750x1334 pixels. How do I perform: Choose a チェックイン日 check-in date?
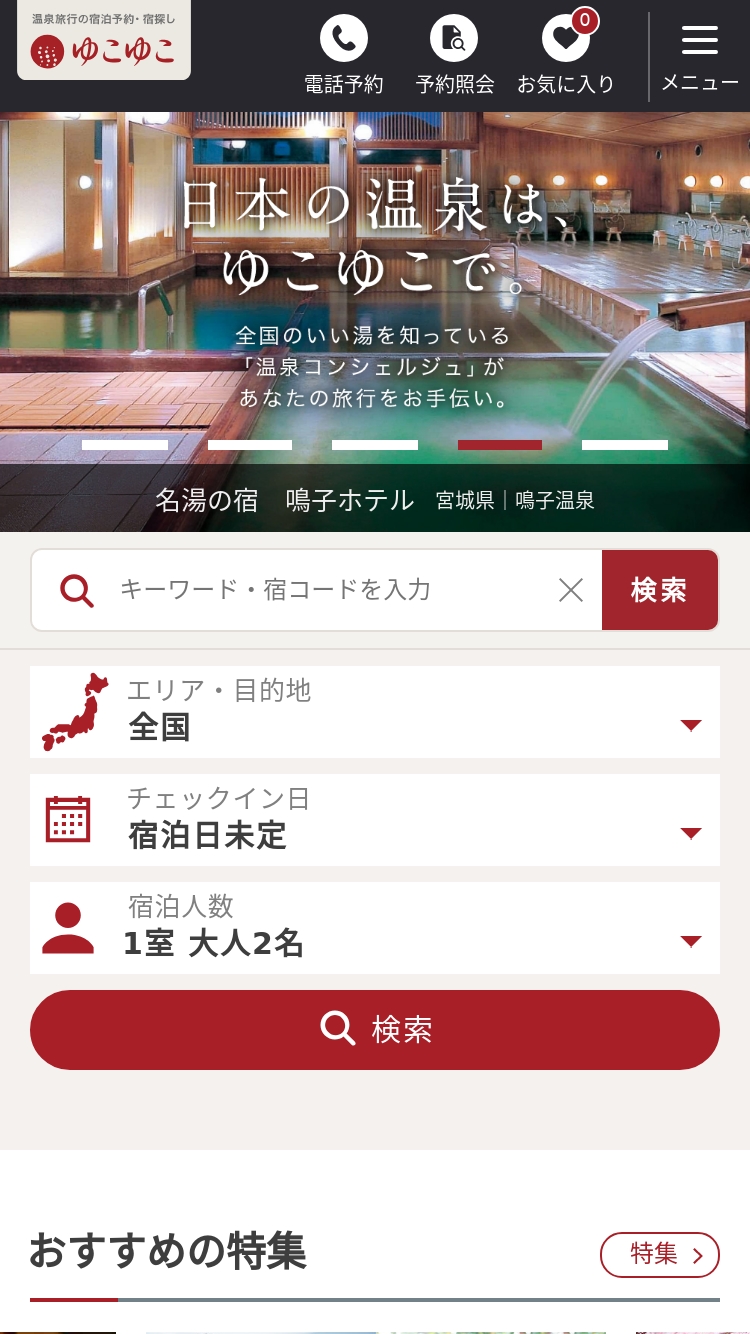pyautogui.click(x=375, y=820)
